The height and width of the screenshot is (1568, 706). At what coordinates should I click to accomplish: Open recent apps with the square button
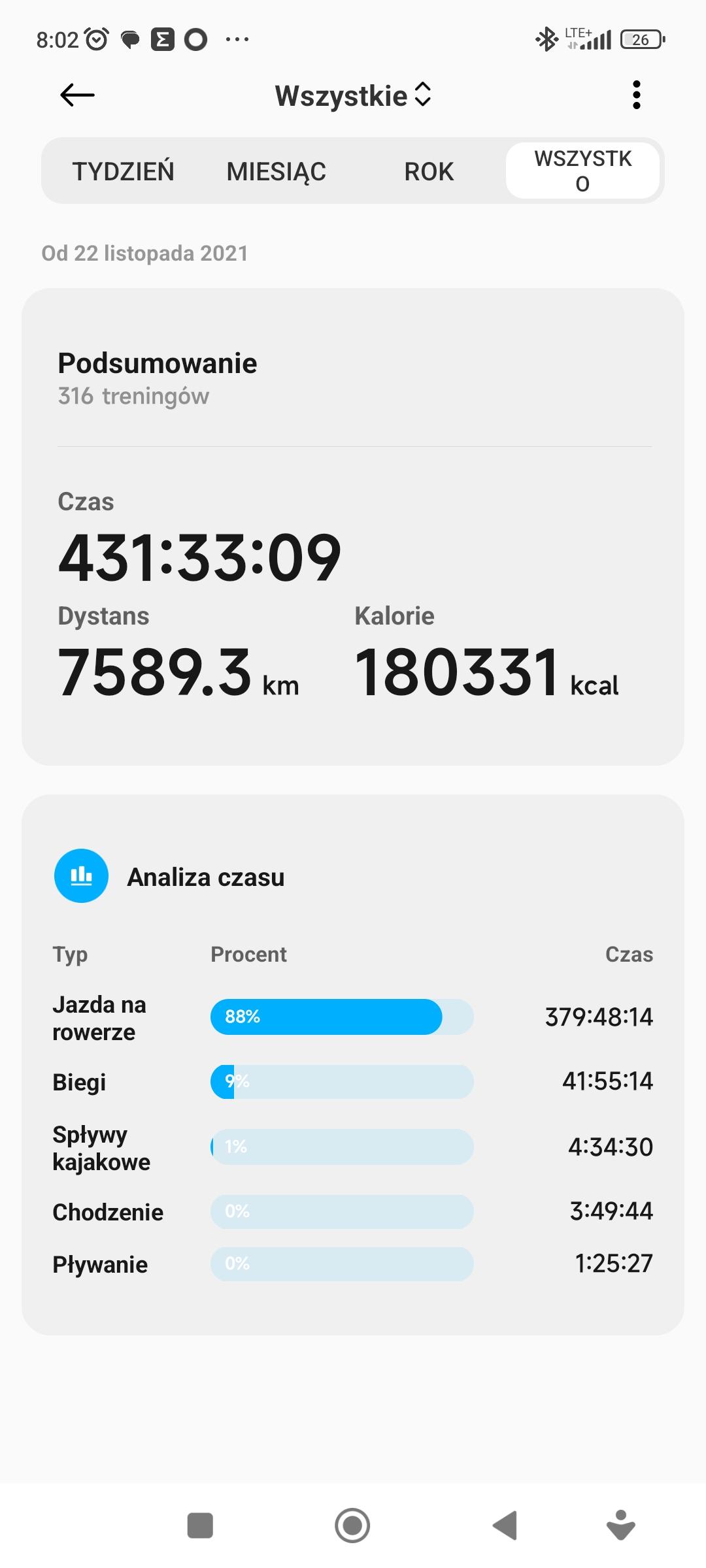pyautogui.click(x=200, y=1526)
